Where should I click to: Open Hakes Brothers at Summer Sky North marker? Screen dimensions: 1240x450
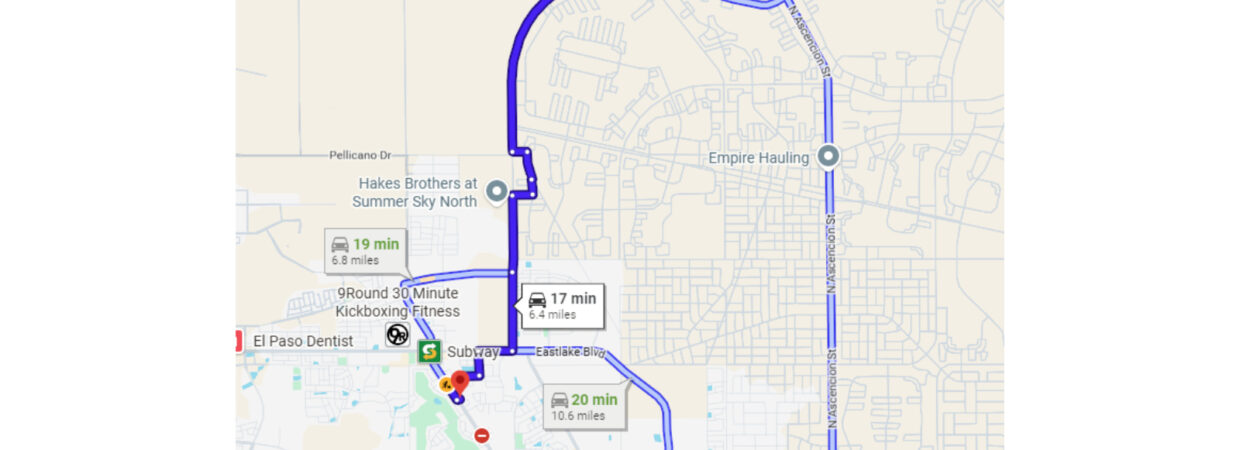pos(496,190)
